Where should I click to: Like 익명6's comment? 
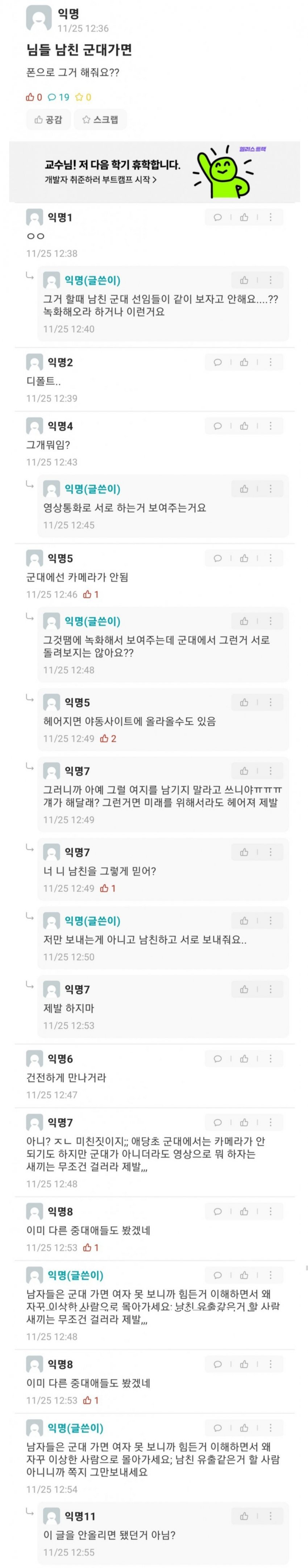244,1058
